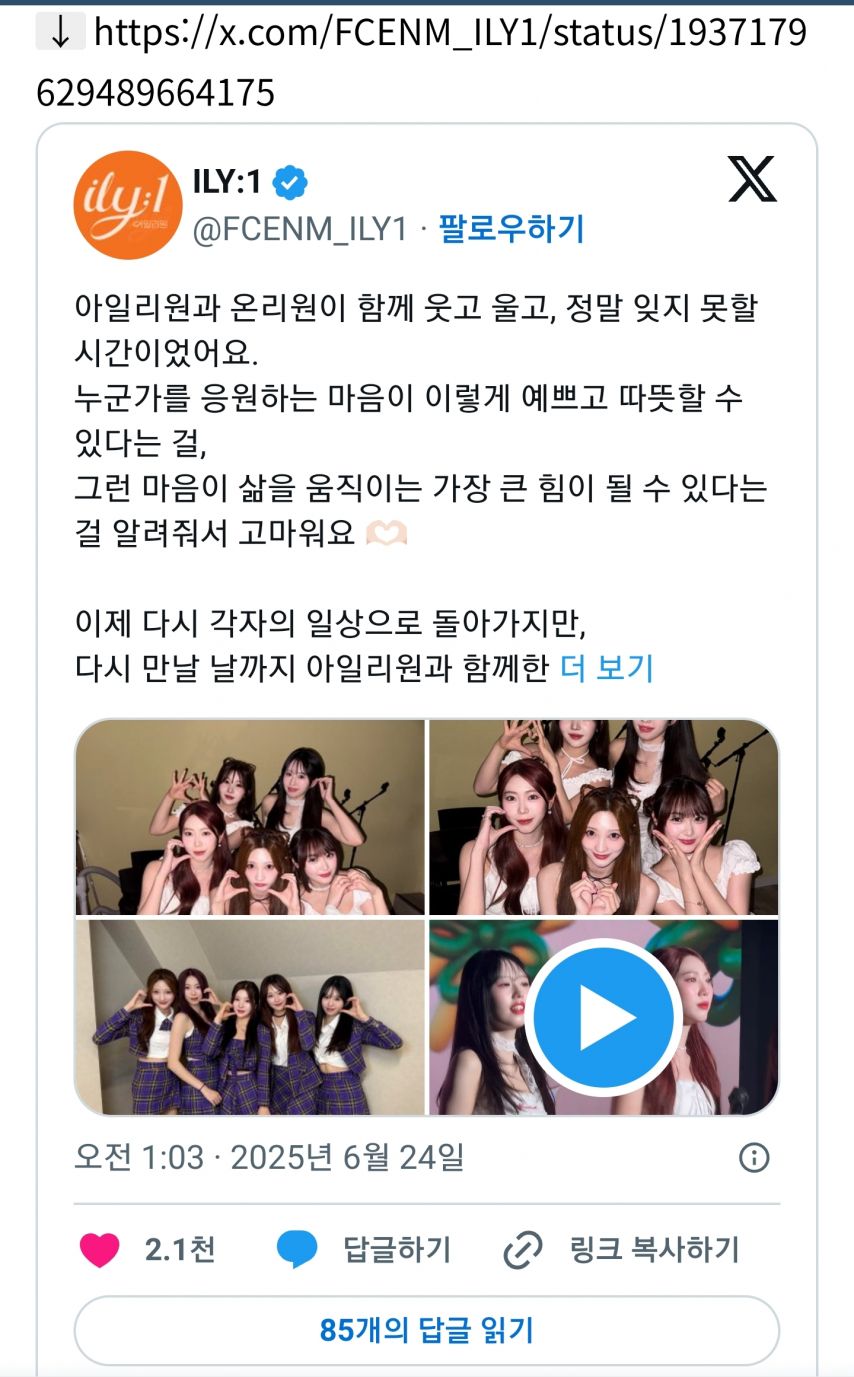Expand the tweet with 더 보기
The height and width of the screenshot is (1377, 854).
point(606,668)
